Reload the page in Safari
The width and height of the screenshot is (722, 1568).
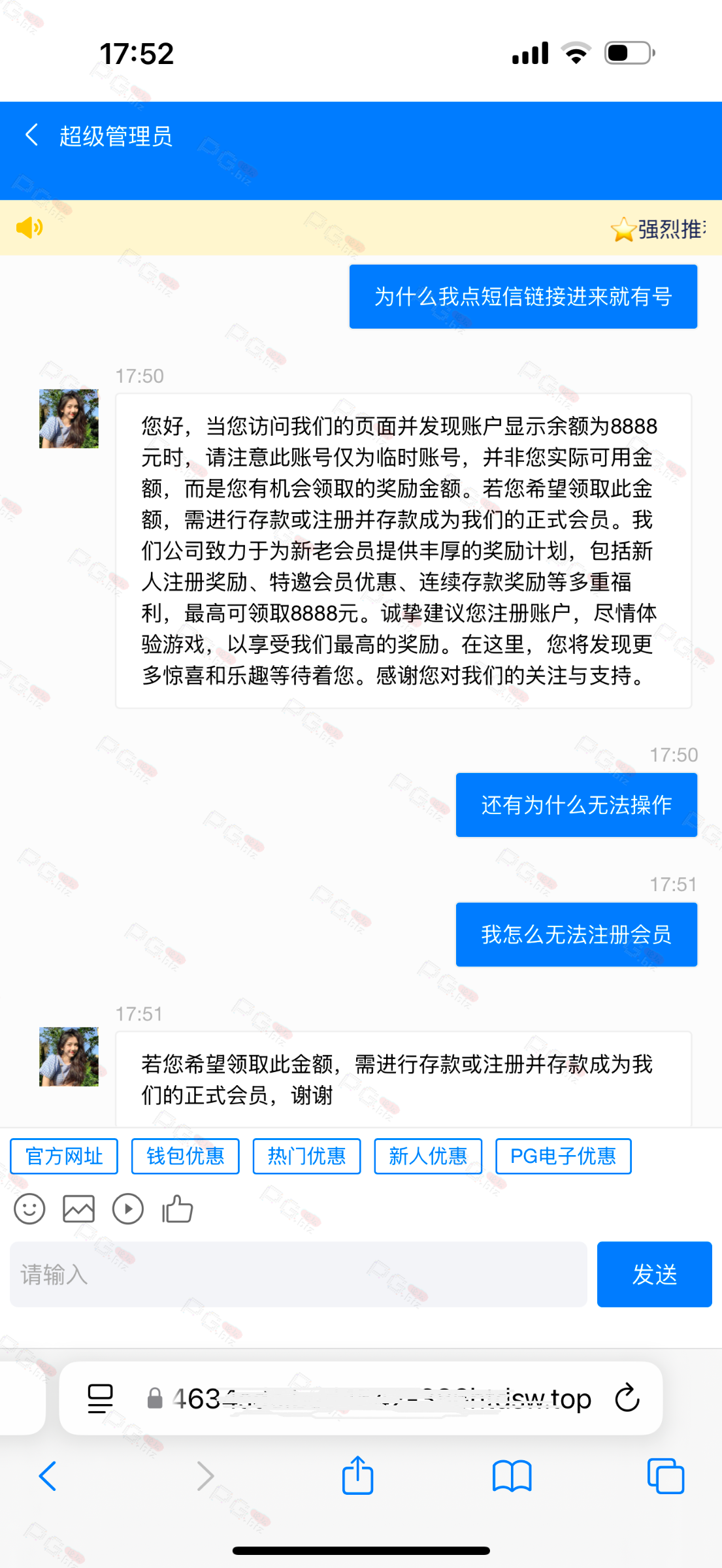pos(627,1398)
